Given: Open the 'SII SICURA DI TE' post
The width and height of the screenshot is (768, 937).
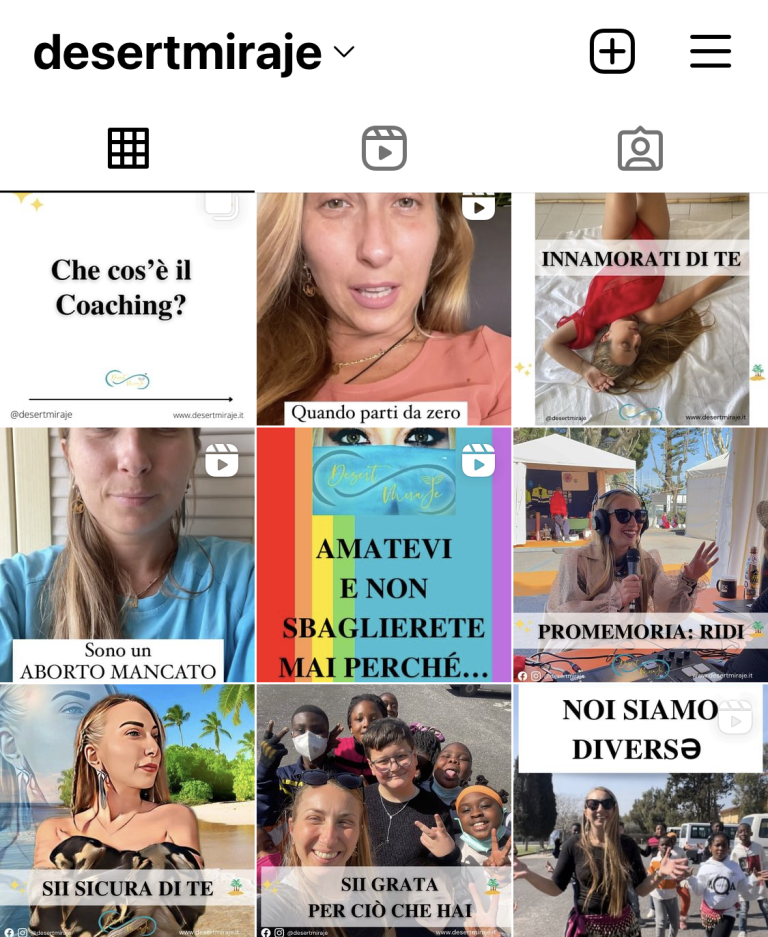Looking at the screenshot, I should point(127,810).
